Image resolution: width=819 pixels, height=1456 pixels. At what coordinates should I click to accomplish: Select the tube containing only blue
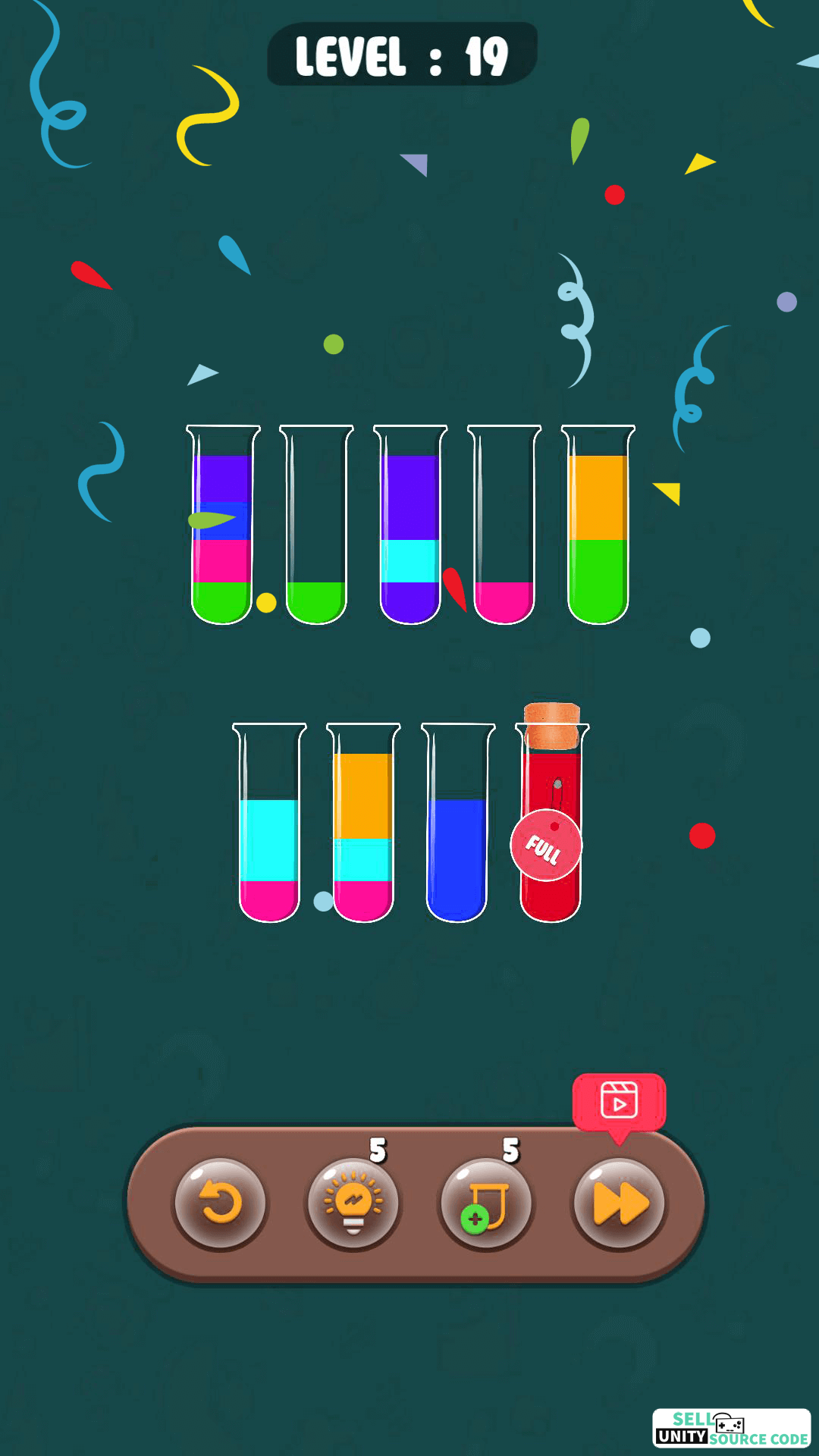[457, 823]
